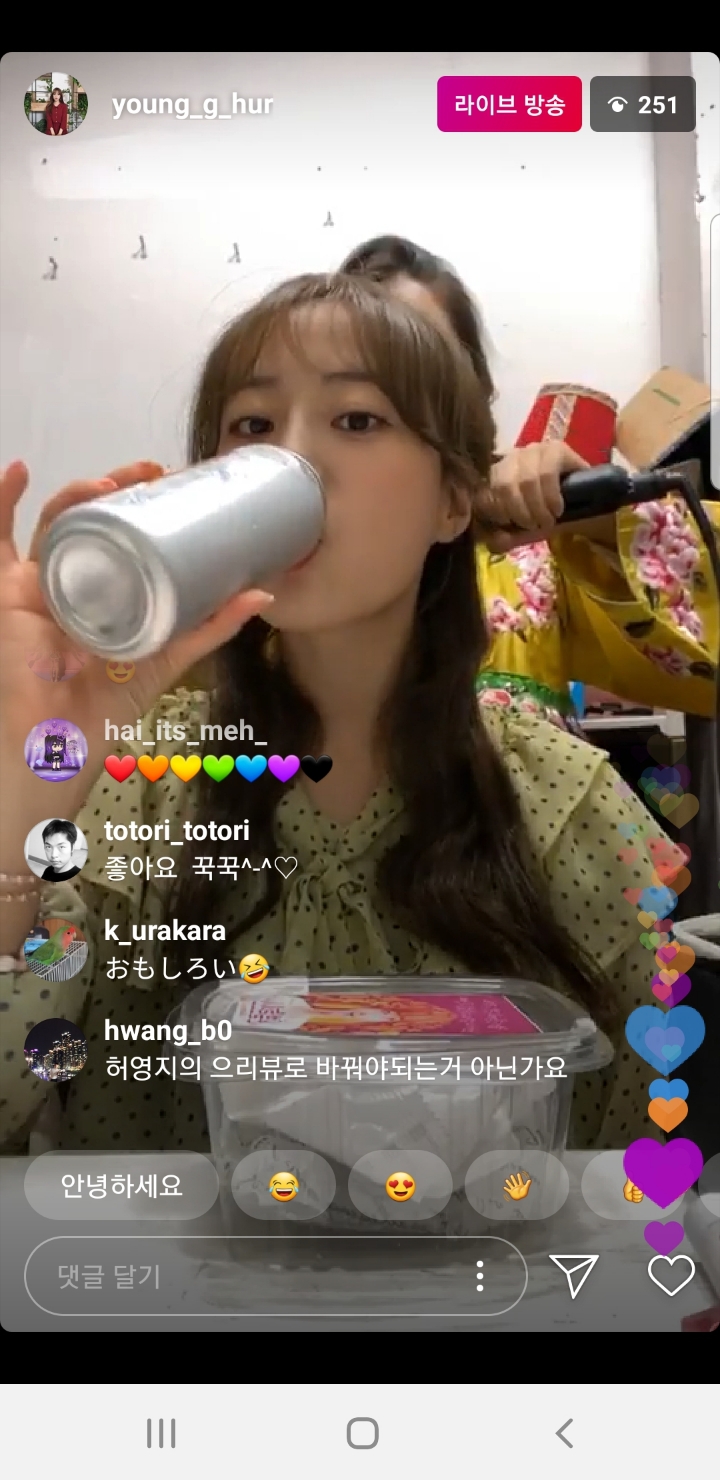
Task: Send the laughing emoji reaction
Action: 284,1186
